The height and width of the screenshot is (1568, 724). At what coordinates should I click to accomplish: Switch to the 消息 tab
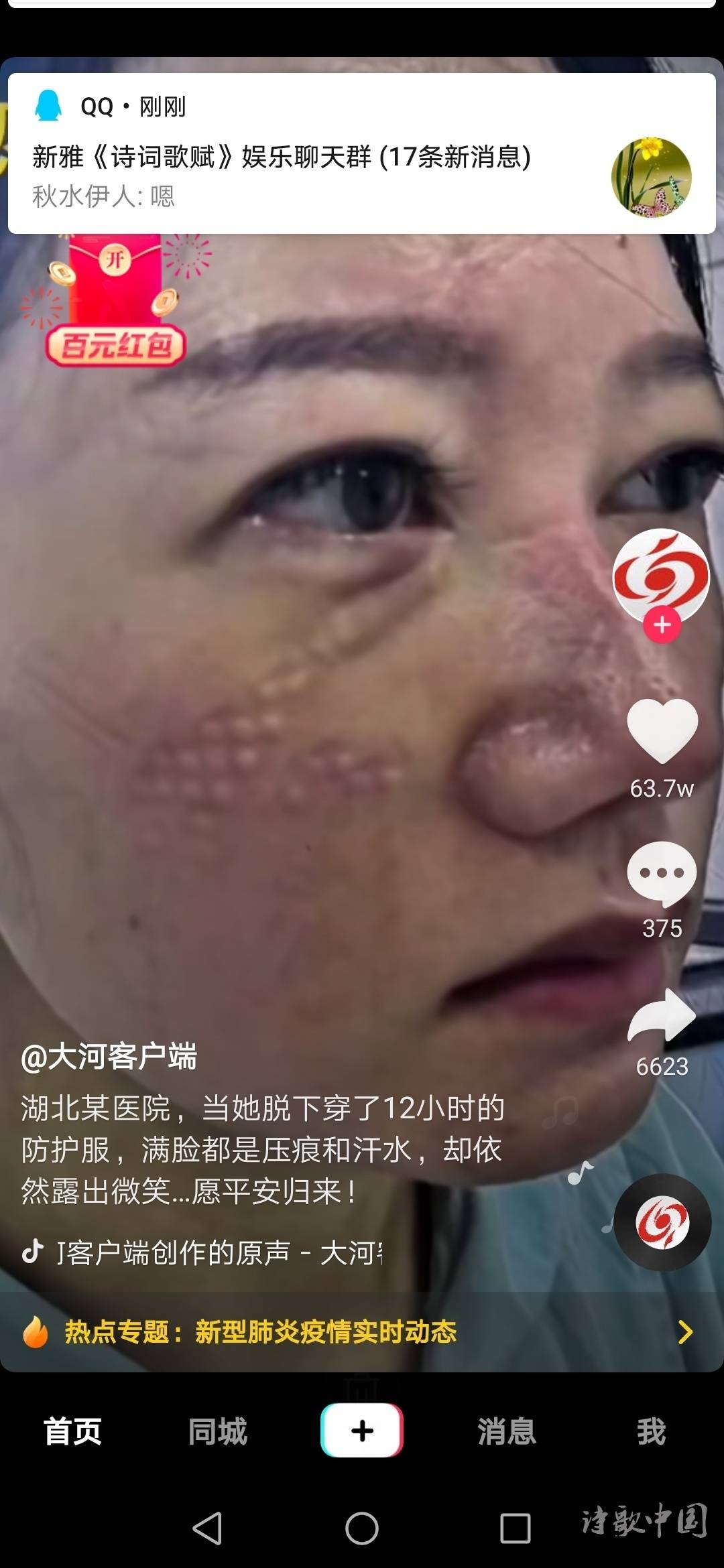click(507, 1431)
